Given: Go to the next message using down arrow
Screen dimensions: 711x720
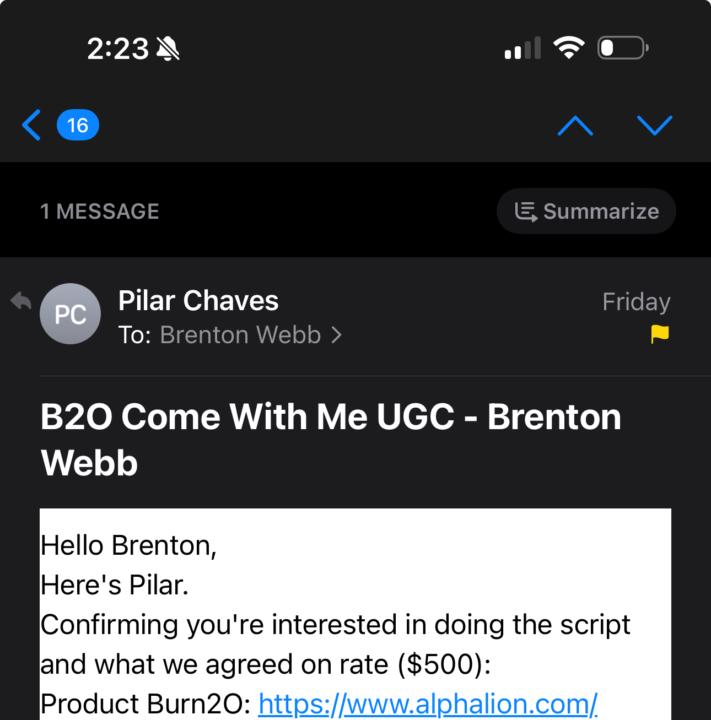Looking at the screenshot, I should [655, 126].
